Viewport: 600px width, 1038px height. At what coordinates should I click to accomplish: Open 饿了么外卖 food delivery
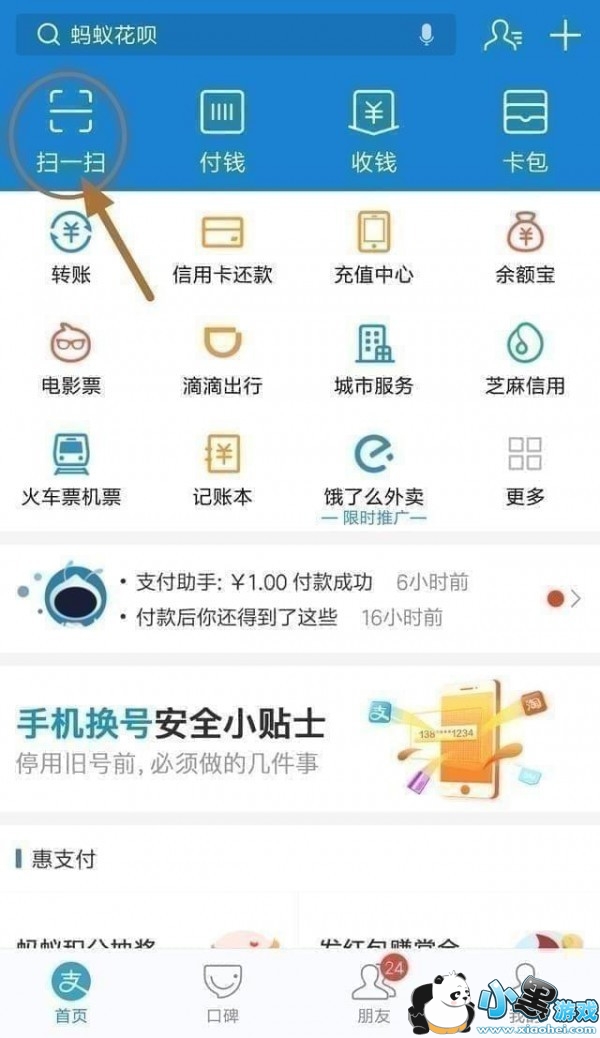pos(374,470)
